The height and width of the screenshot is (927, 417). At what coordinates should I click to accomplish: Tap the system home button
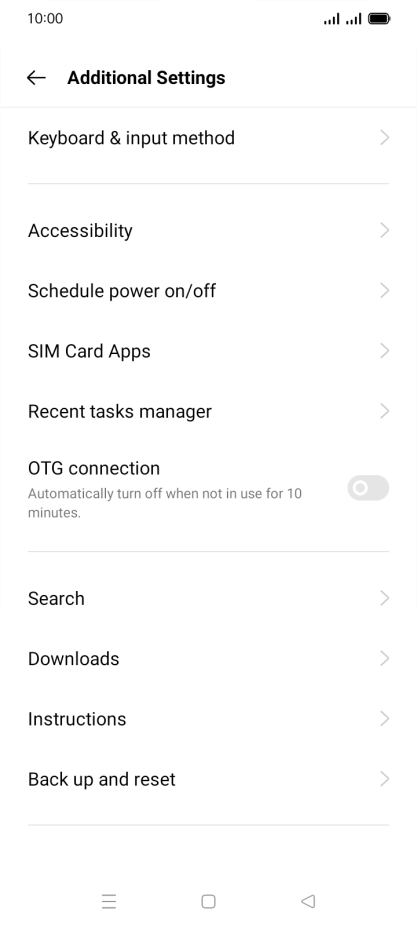[208, 902]
